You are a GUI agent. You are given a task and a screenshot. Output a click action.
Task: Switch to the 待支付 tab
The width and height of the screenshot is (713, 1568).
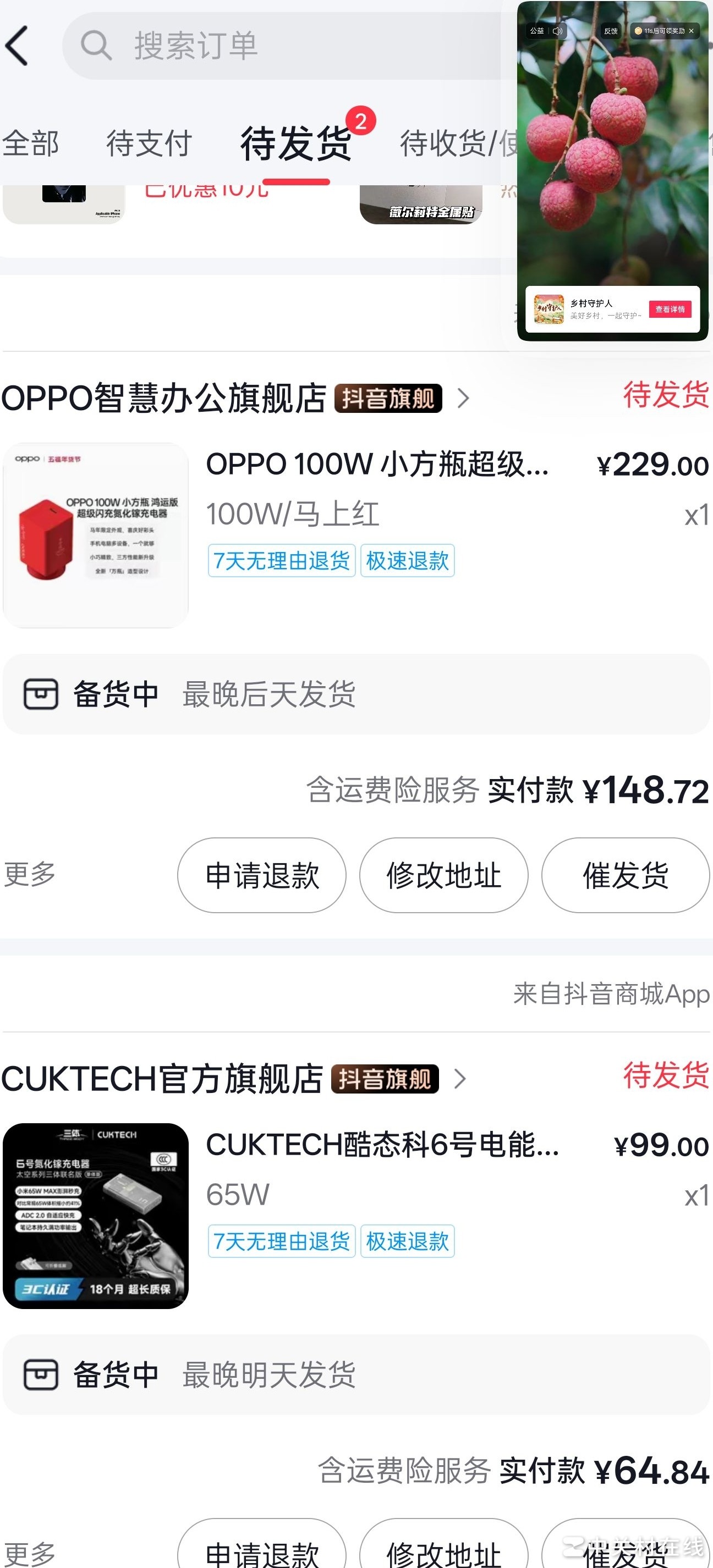[149, 143]
